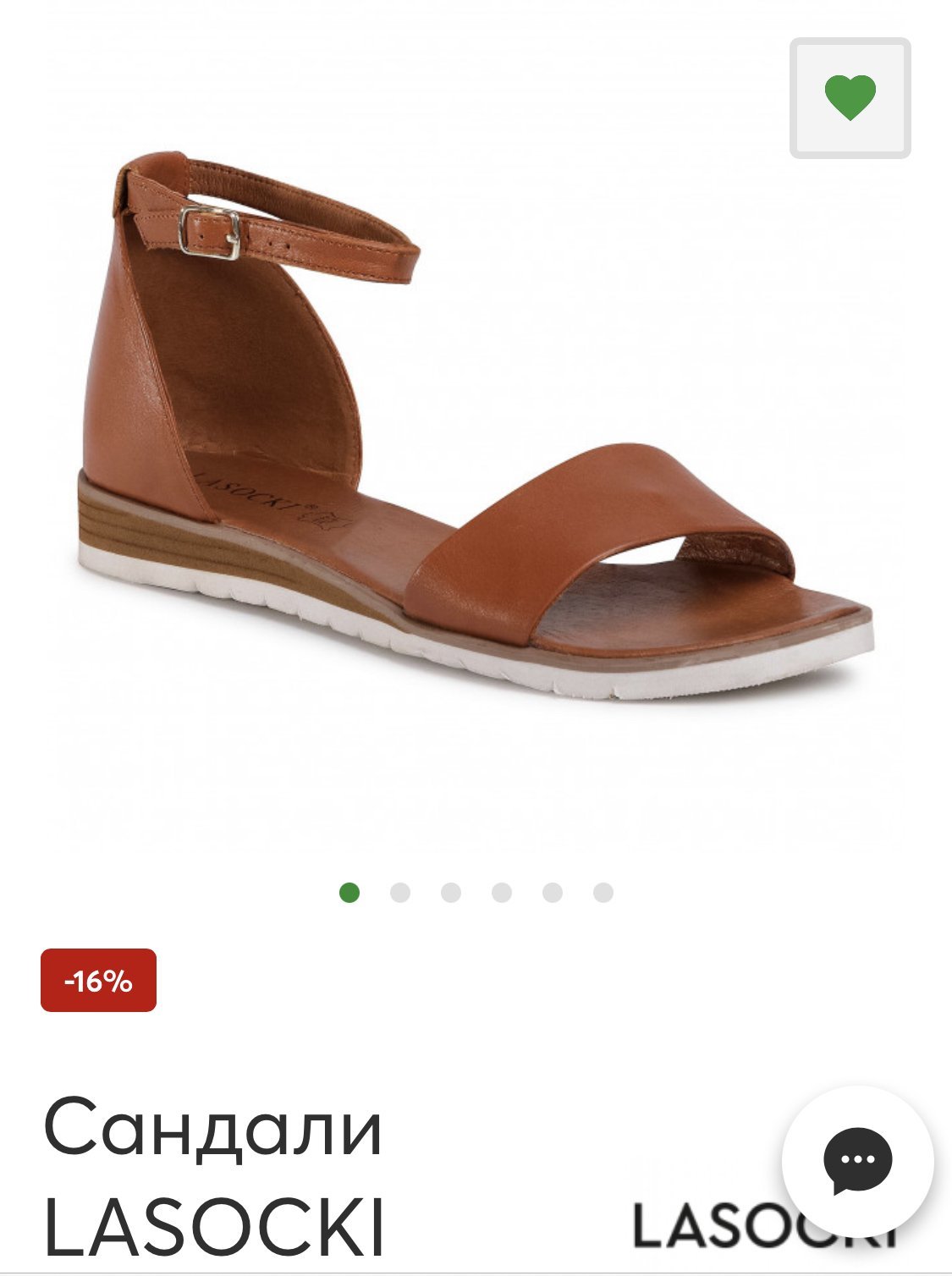Toggle the green heart favorite button
This screenshot has width=952, height=1276.
(850, 97)
